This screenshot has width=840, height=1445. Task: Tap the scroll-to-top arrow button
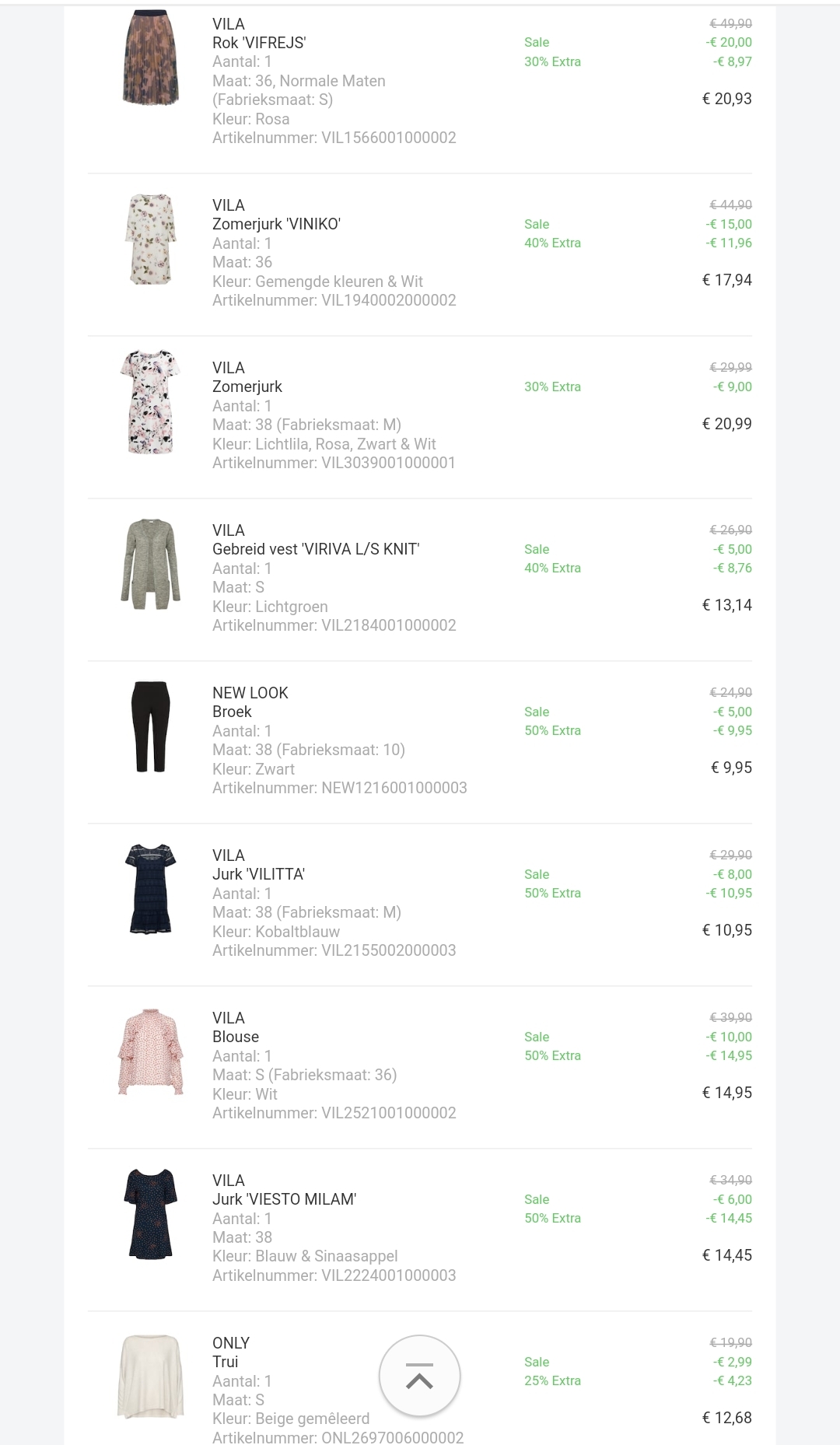pyautogui.click(x=419, y=1376)
